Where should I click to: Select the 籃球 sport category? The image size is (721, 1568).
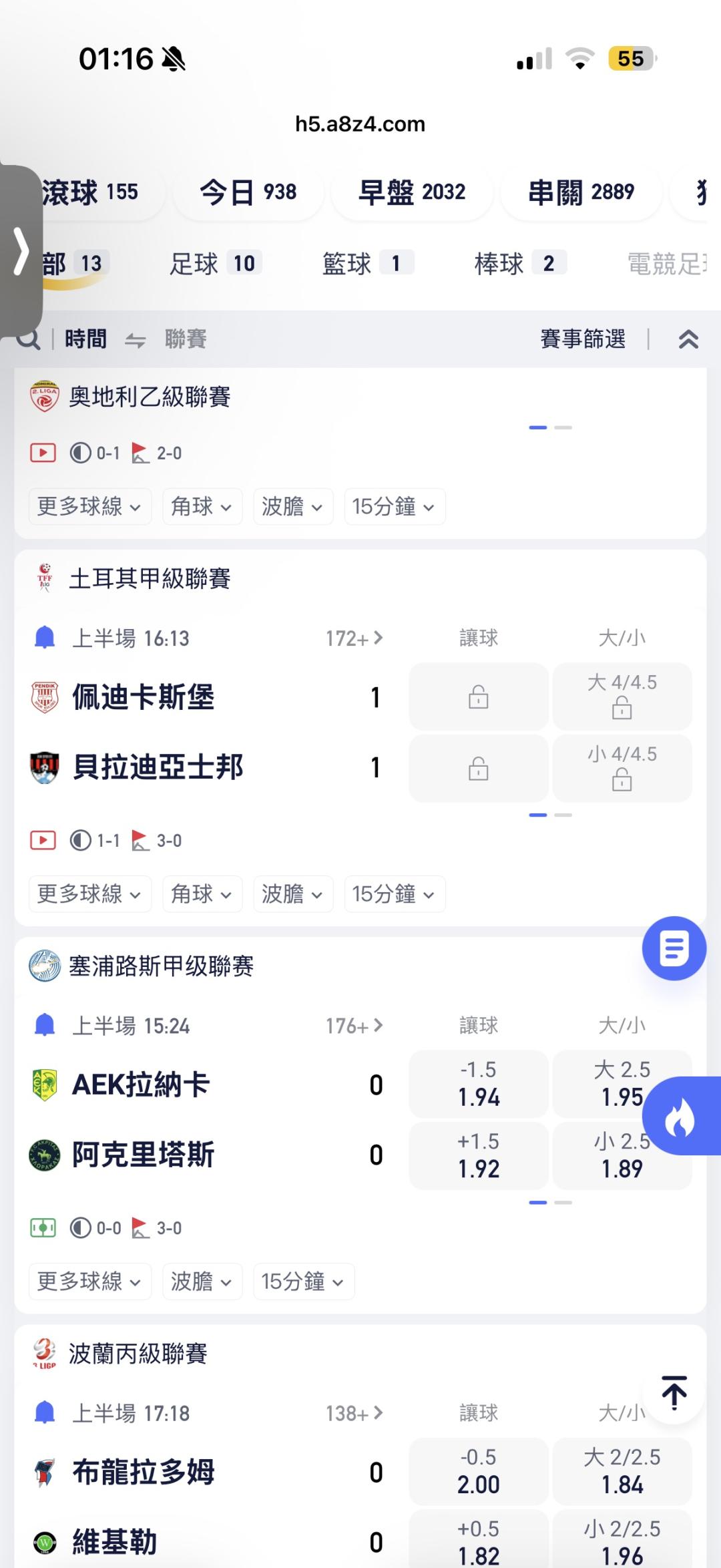[366, 264]
